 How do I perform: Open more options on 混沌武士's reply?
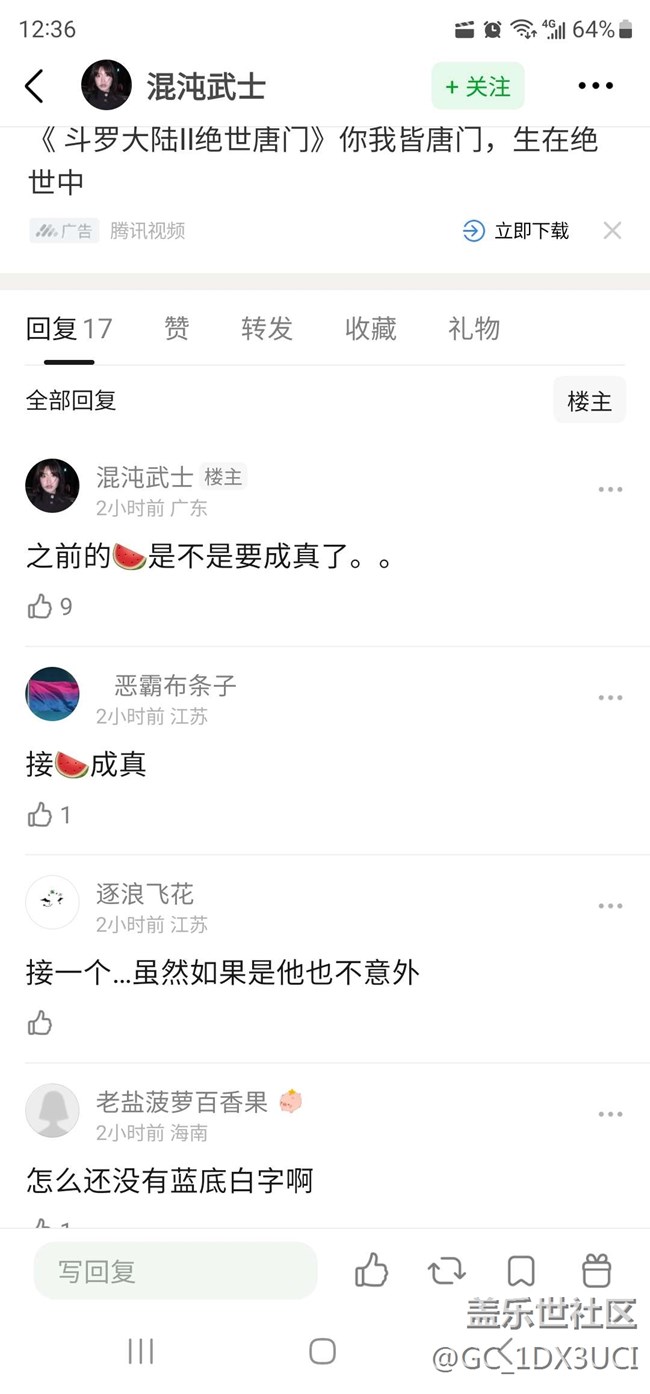point(610,489)
